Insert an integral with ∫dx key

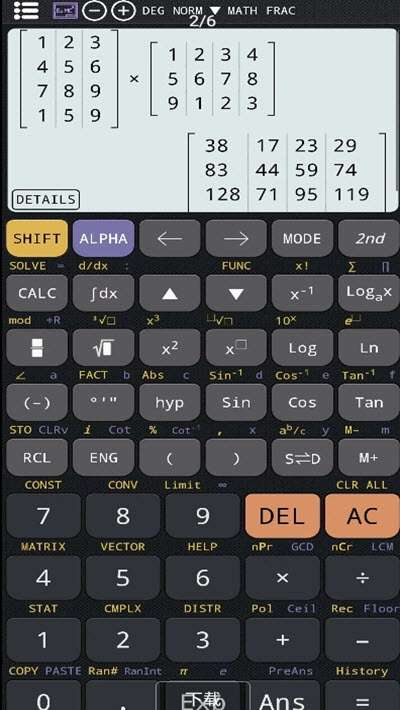point(103,293)
